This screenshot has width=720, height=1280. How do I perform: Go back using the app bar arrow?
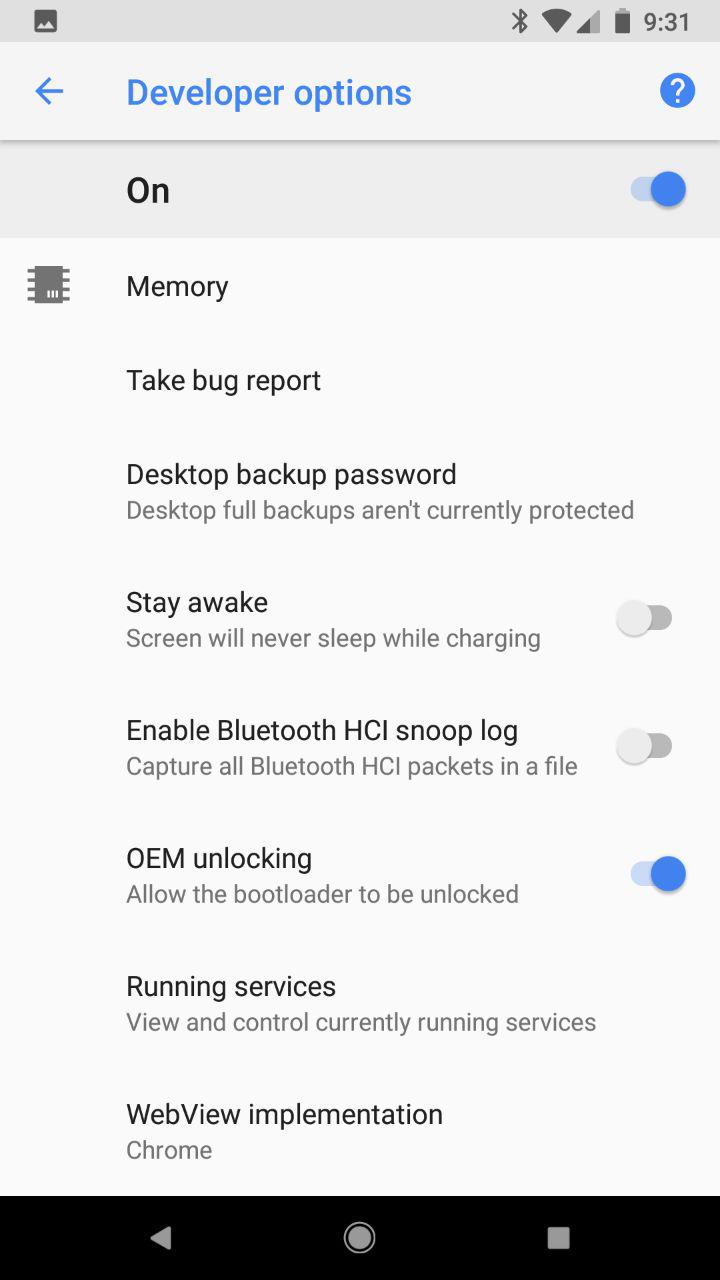click(49, 92)
